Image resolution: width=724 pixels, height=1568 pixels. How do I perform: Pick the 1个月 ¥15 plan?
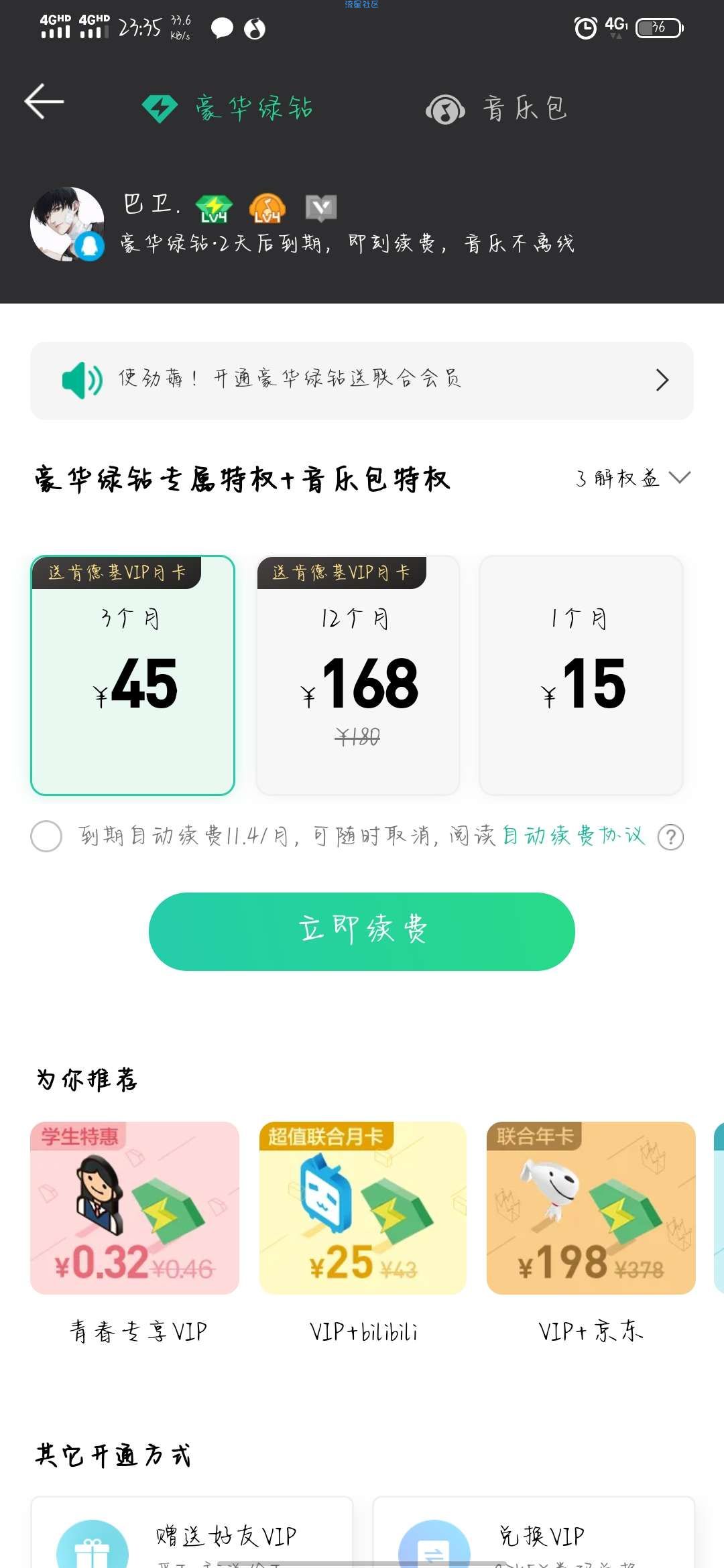[x=581, y=675]
